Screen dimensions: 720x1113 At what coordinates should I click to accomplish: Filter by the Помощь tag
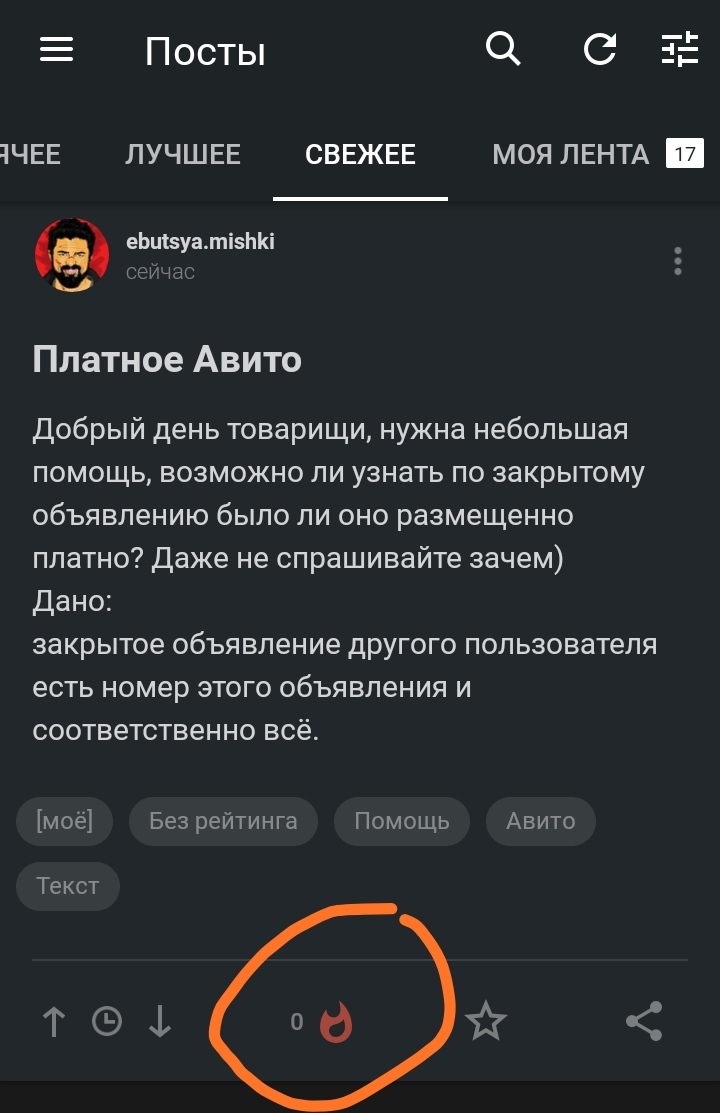coord(401,821)
